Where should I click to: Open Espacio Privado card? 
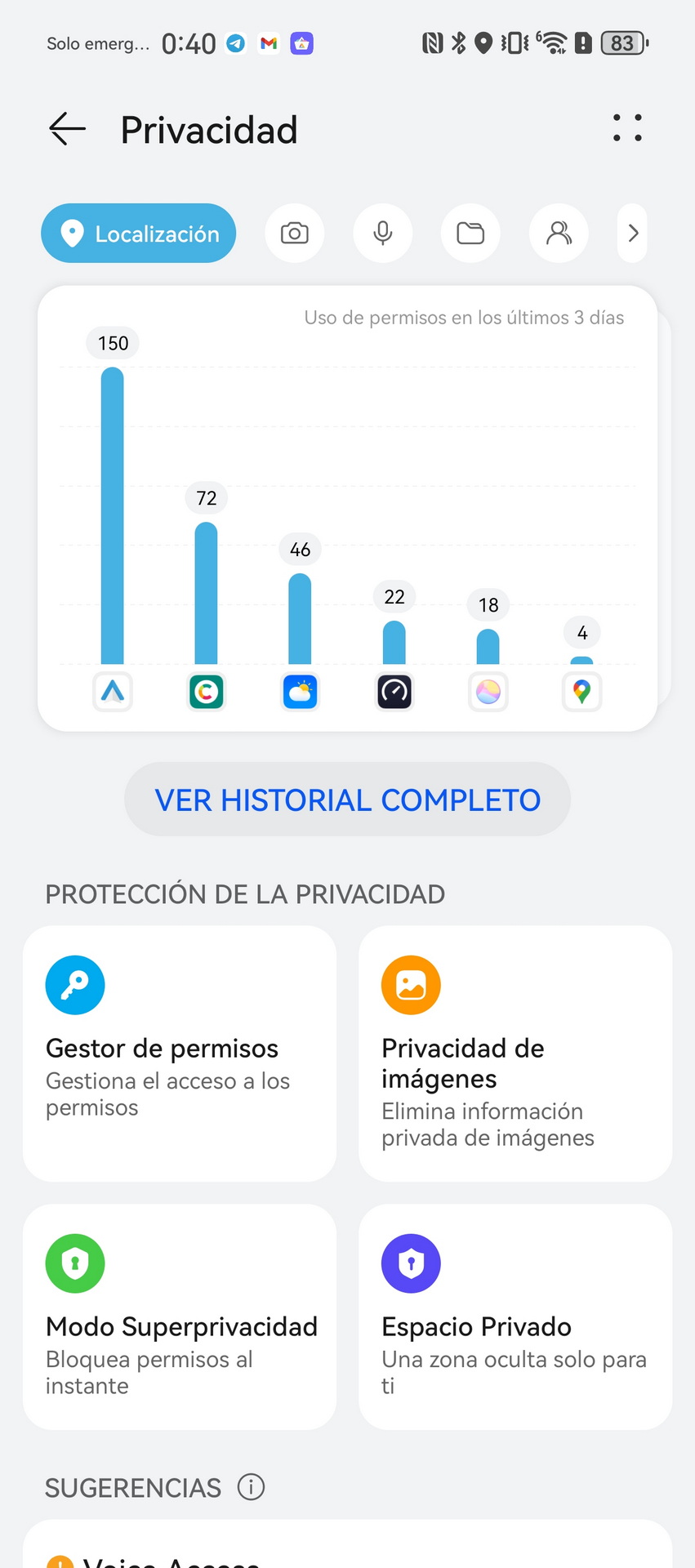(x=515, y=1316)
